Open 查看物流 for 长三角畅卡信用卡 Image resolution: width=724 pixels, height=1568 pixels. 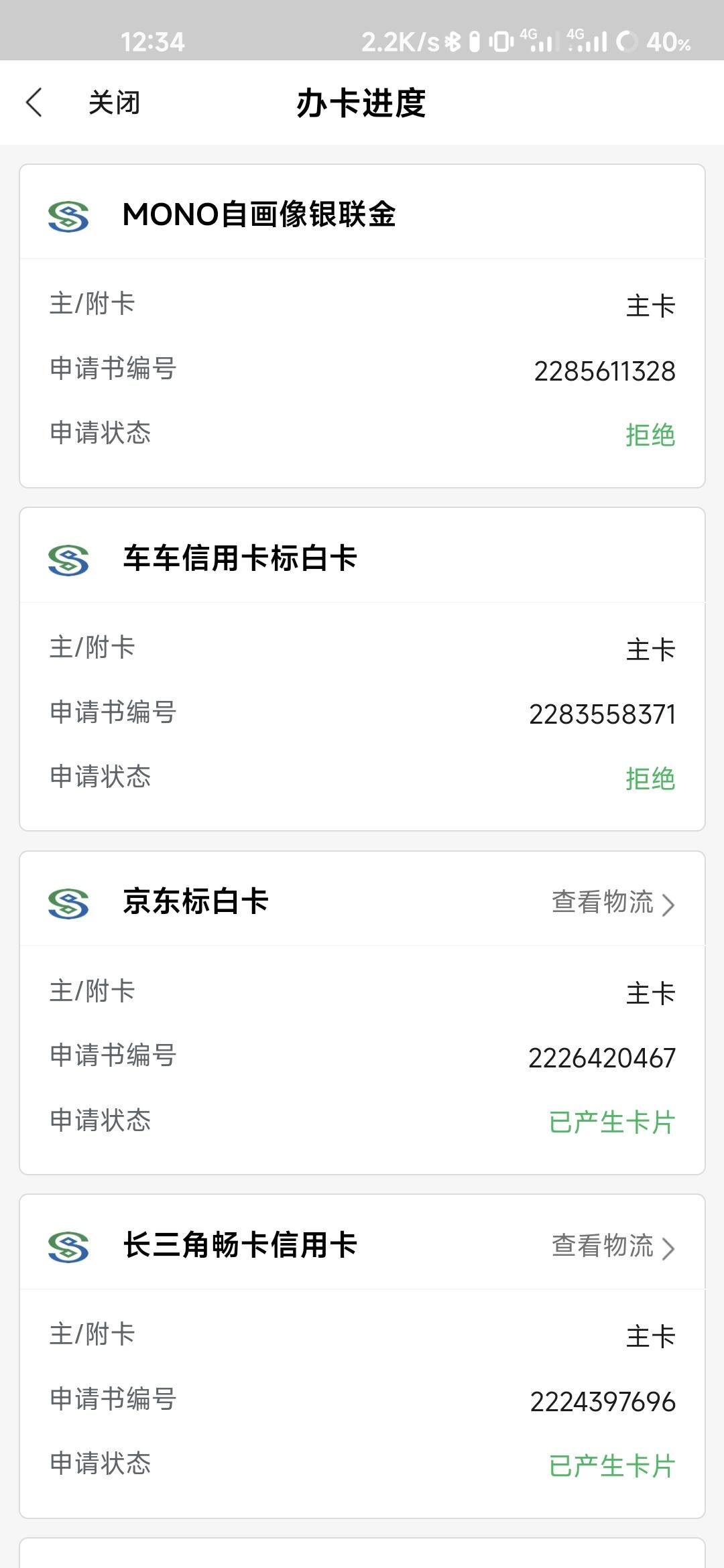click(x=613, y=1246)
